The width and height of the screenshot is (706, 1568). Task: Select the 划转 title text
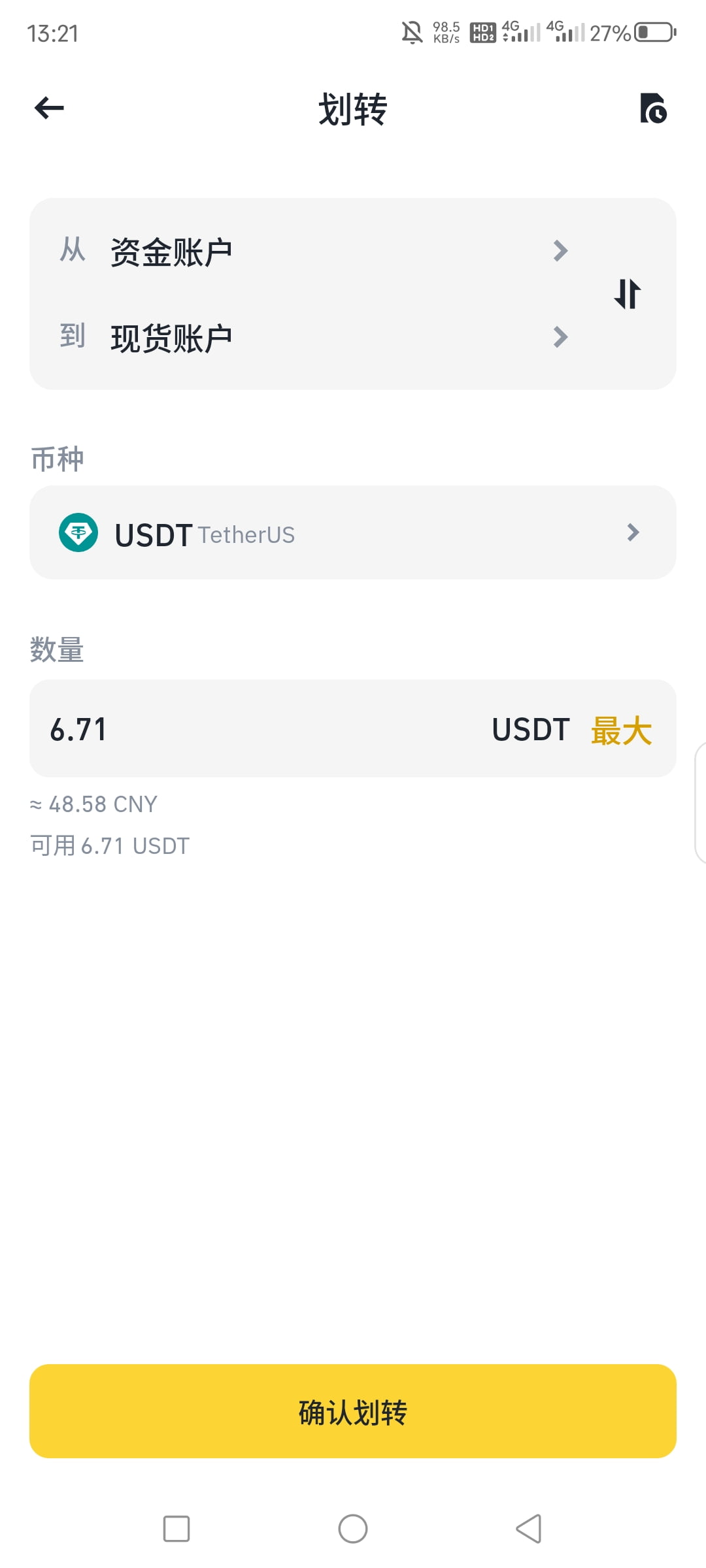353,109
